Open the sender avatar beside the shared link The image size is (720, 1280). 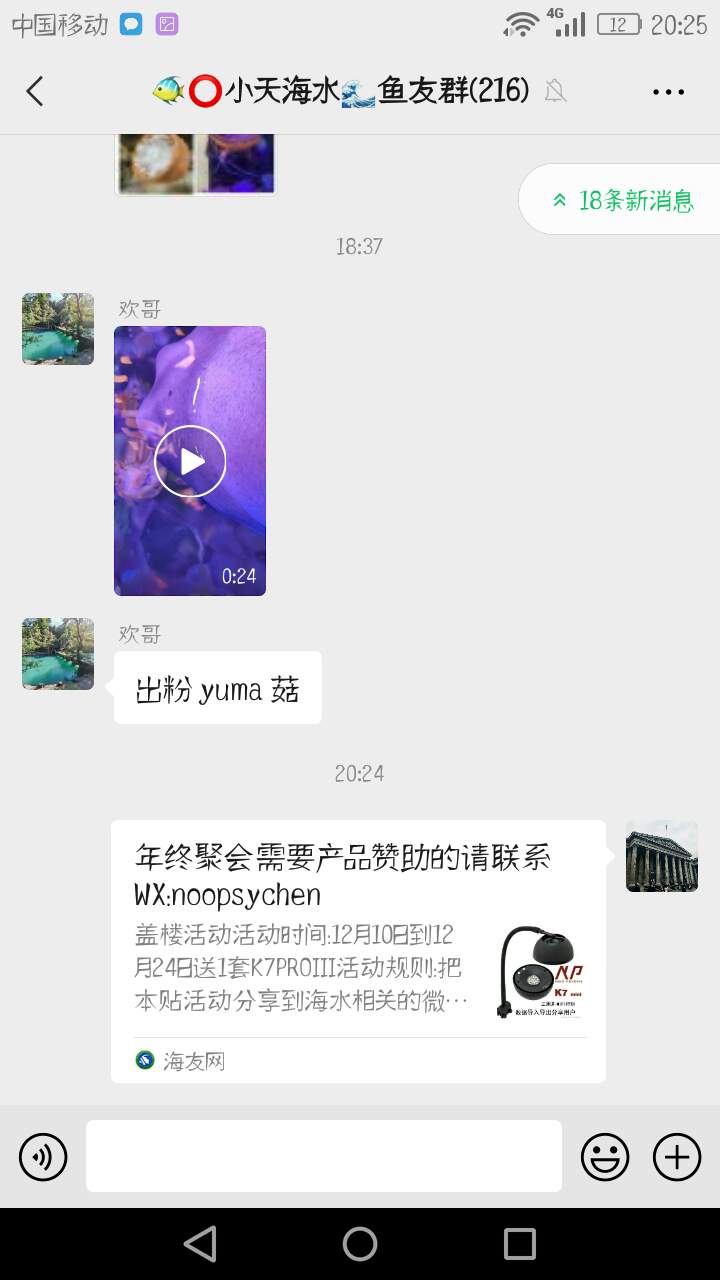[x=662, y=856]
